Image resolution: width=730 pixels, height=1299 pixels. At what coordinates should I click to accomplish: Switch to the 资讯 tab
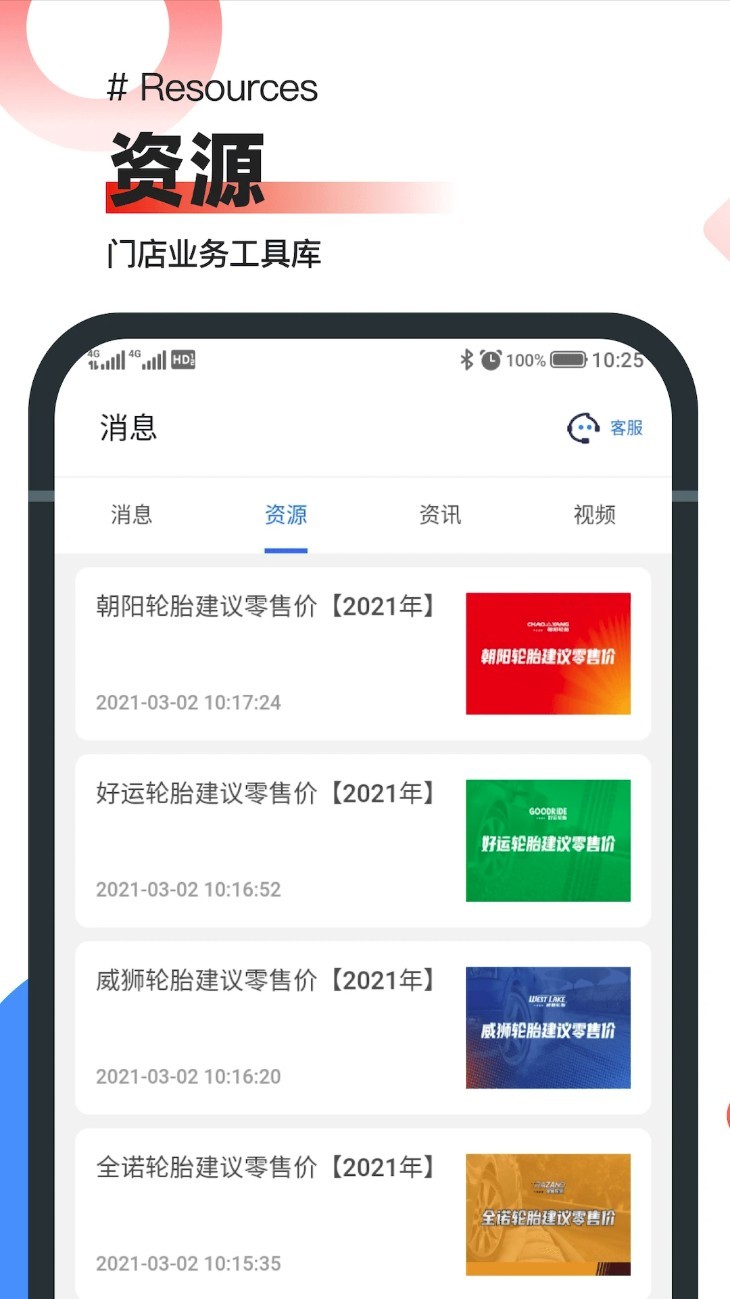tap(439, 515)
